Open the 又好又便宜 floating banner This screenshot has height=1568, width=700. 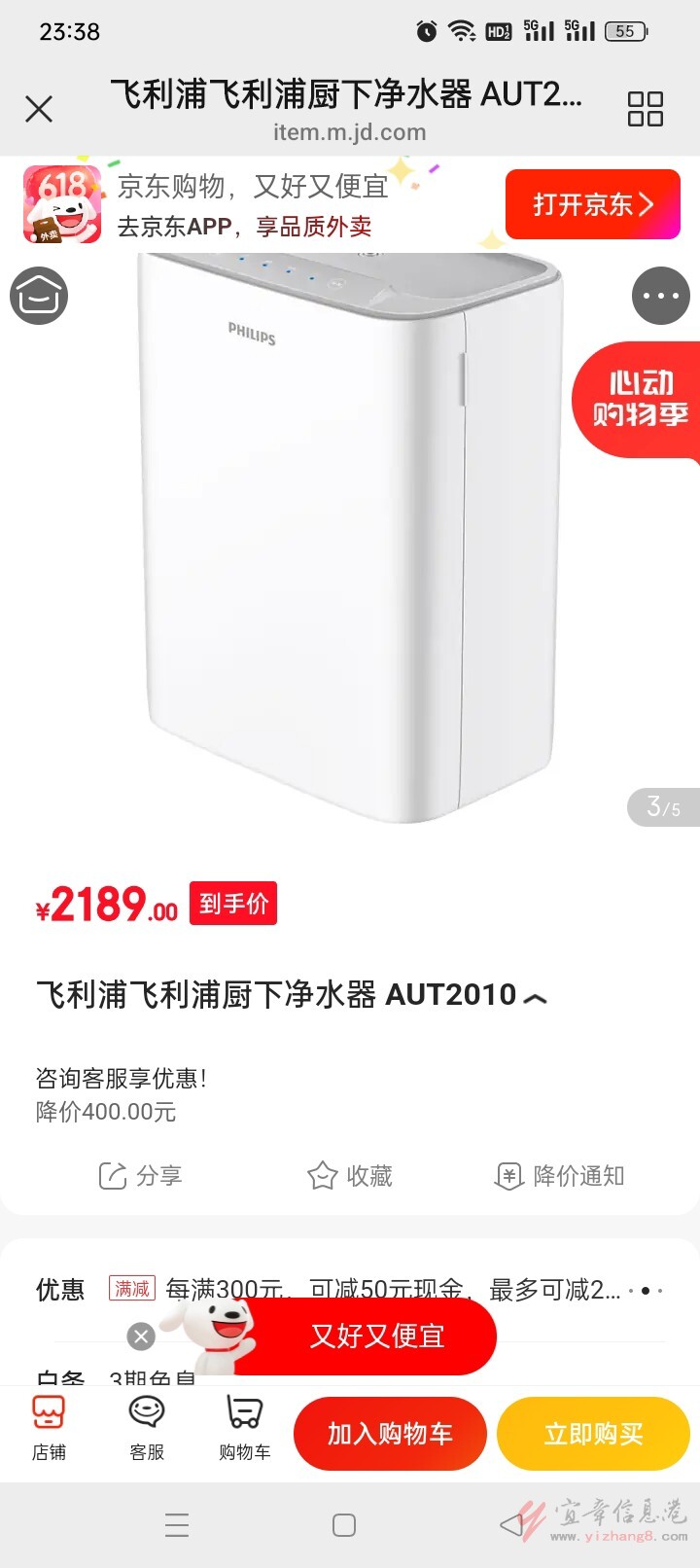tap(376, 1336)
